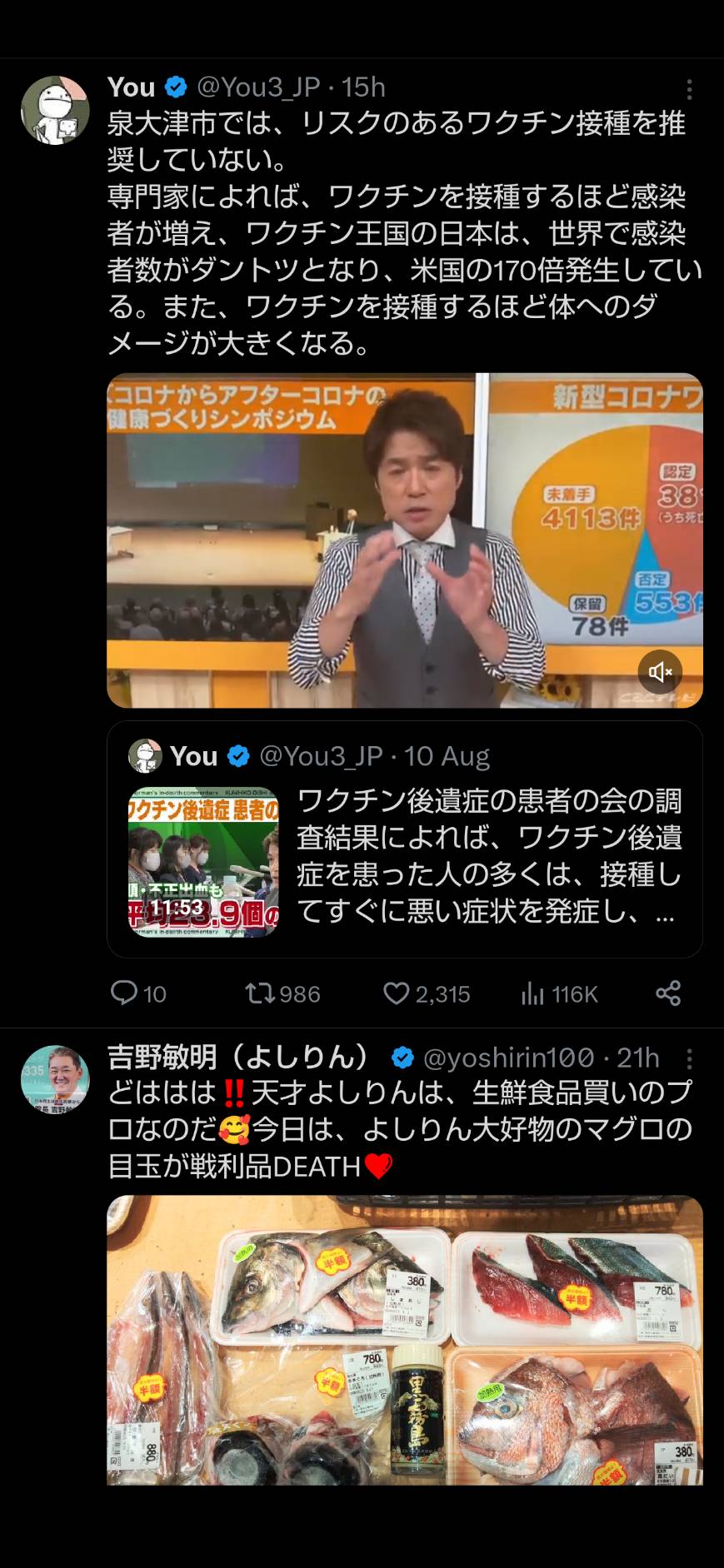Unmute the video with the speaker icon
The height and width of the screenshot is (1568, 724).
pos(661,672)
